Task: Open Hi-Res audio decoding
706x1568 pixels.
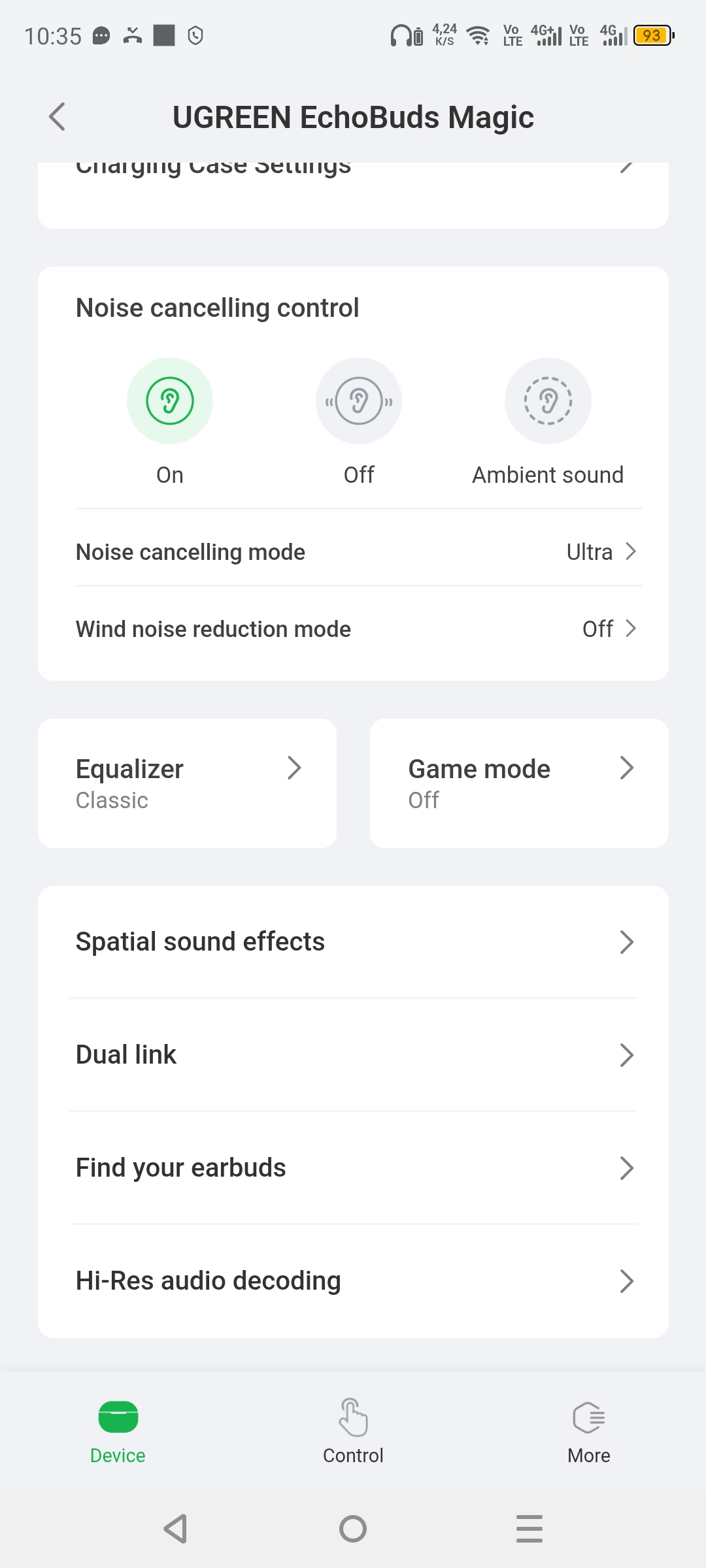Action: 353,1281
